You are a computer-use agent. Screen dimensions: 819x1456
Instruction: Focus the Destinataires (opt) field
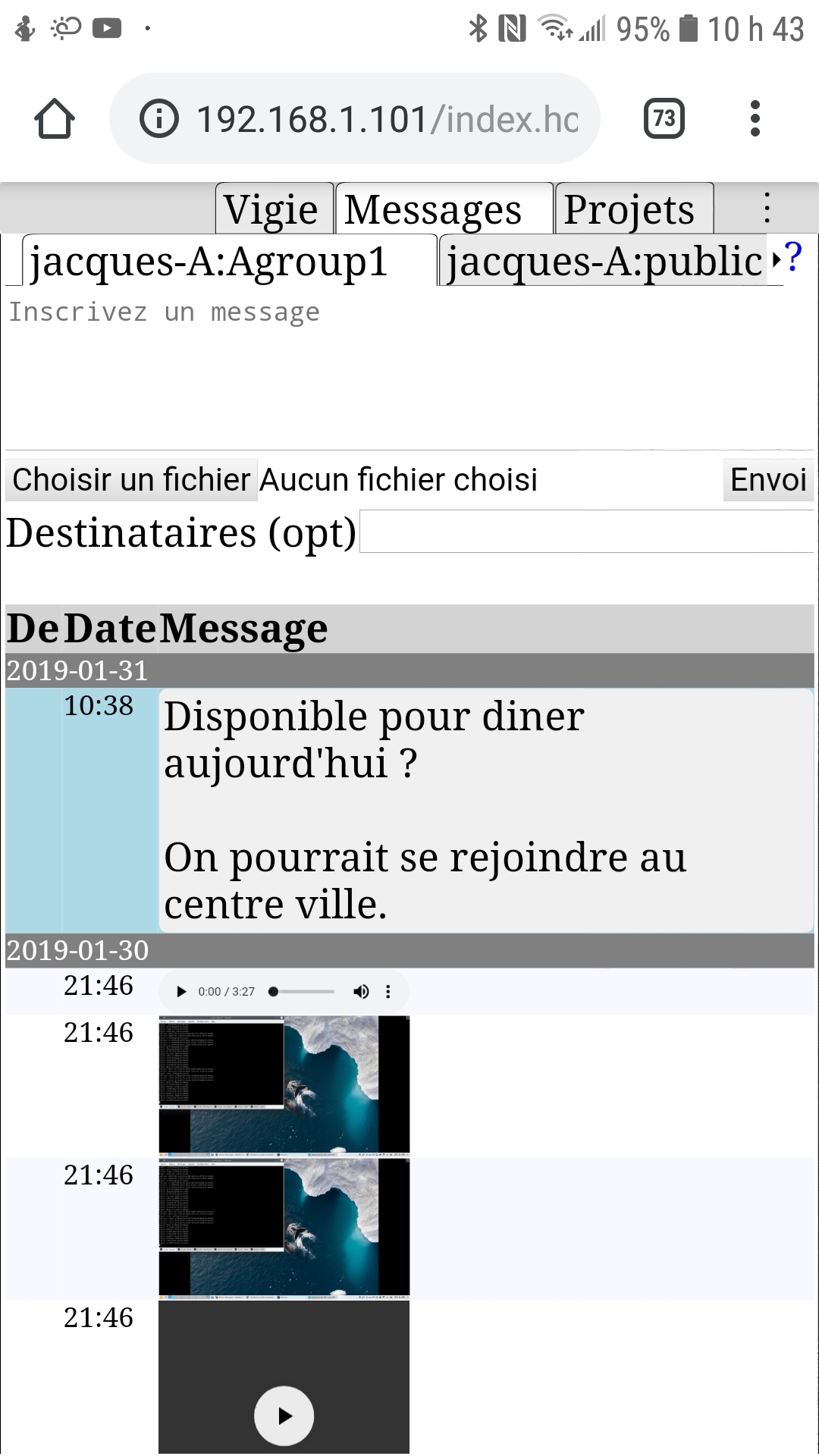585,532
